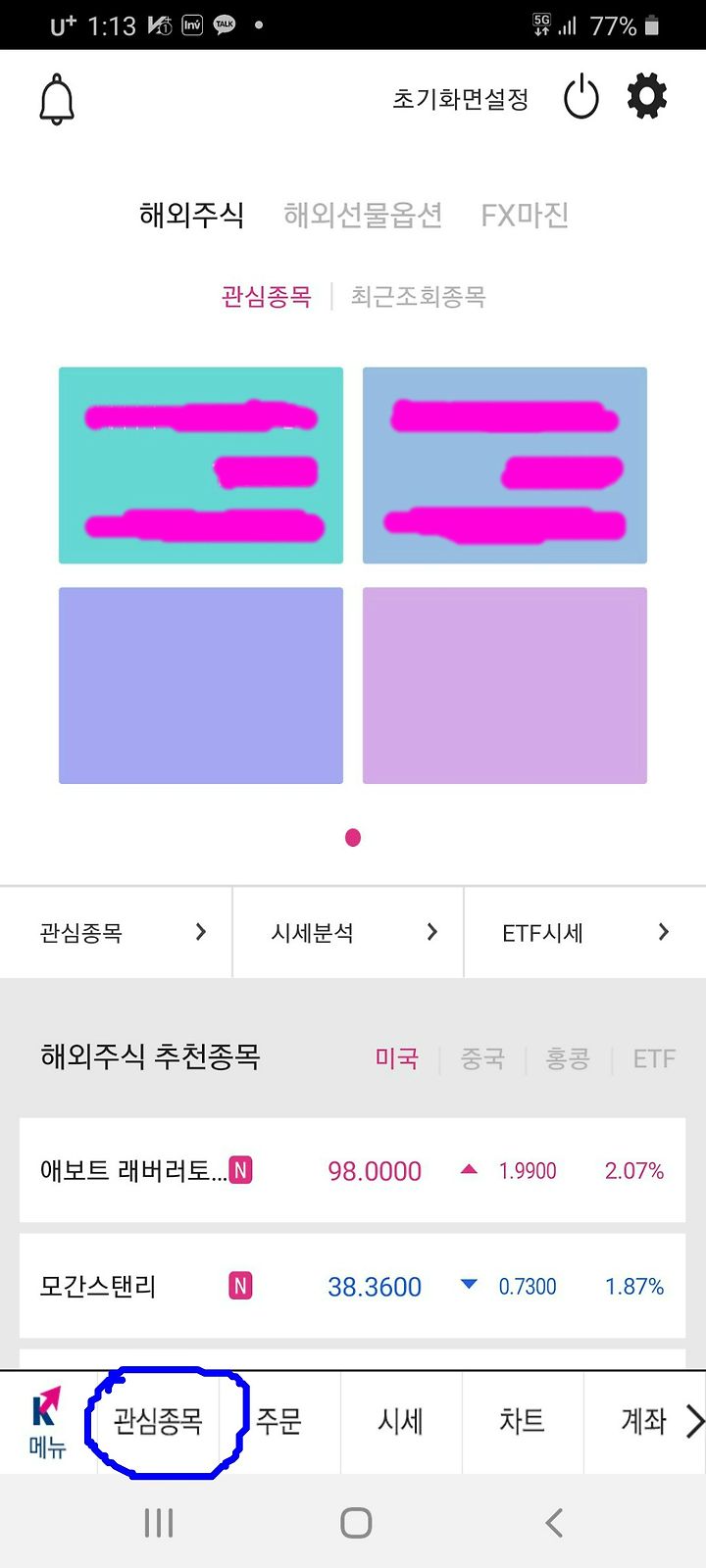
Task: Switch to 해외선물옵션 tab
Action: [363, 215]
